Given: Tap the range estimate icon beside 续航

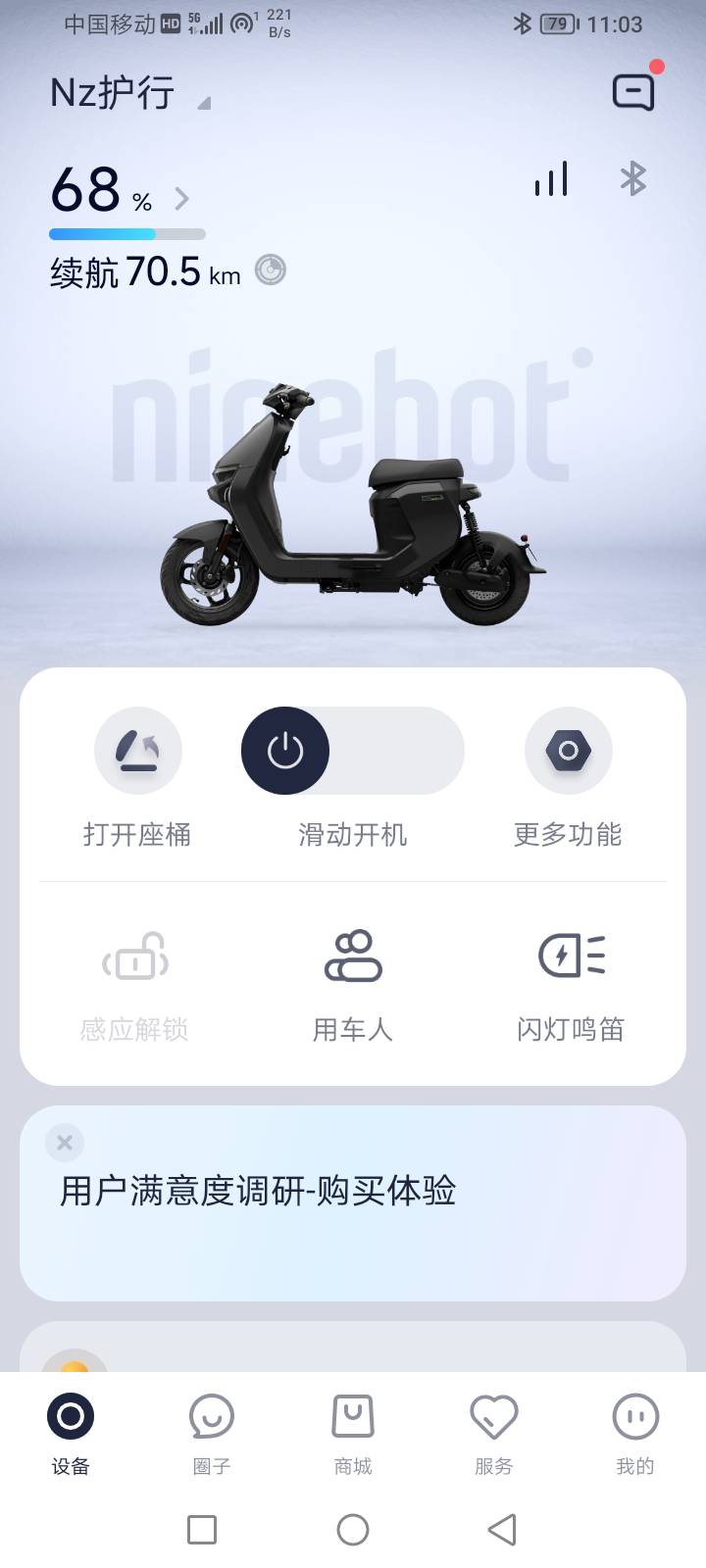Looking at the screenshot, I should point(271,269).
